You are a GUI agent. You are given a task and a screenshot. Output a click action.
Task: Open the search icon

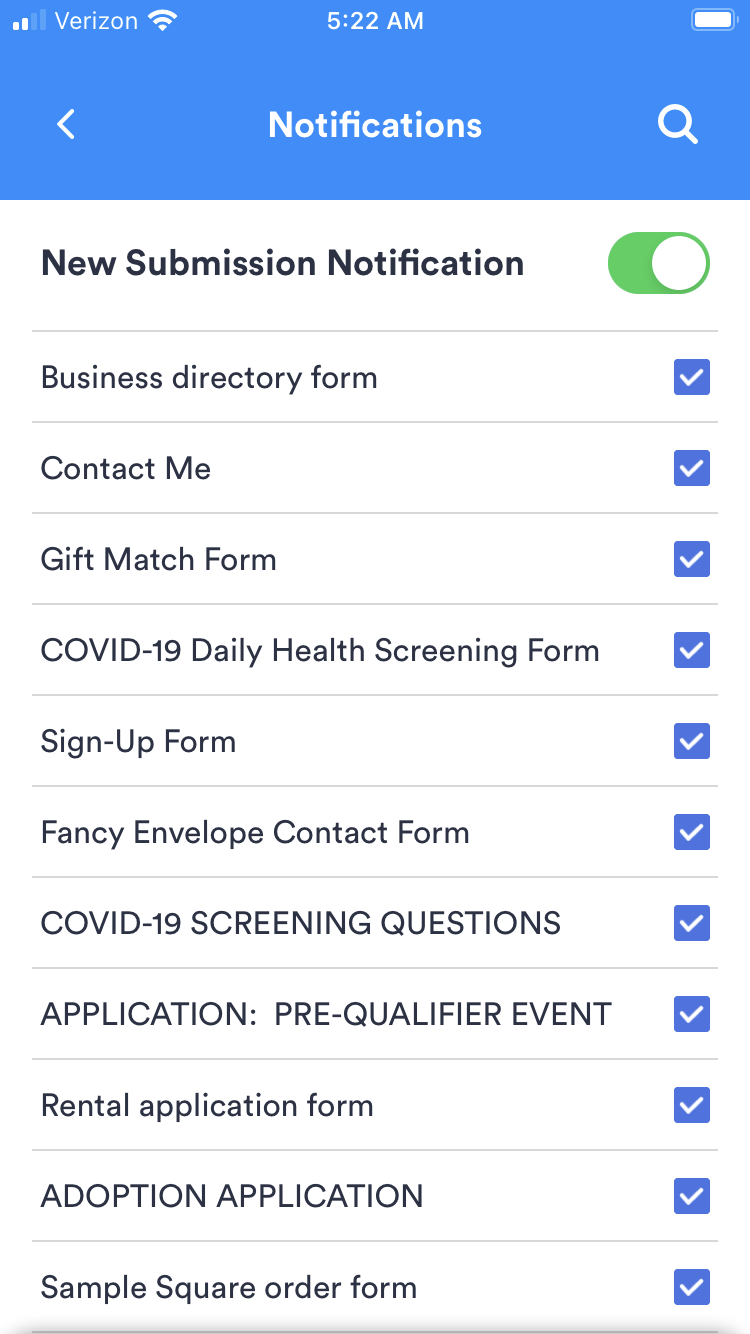pyautogui.click(x=677, y=125)
